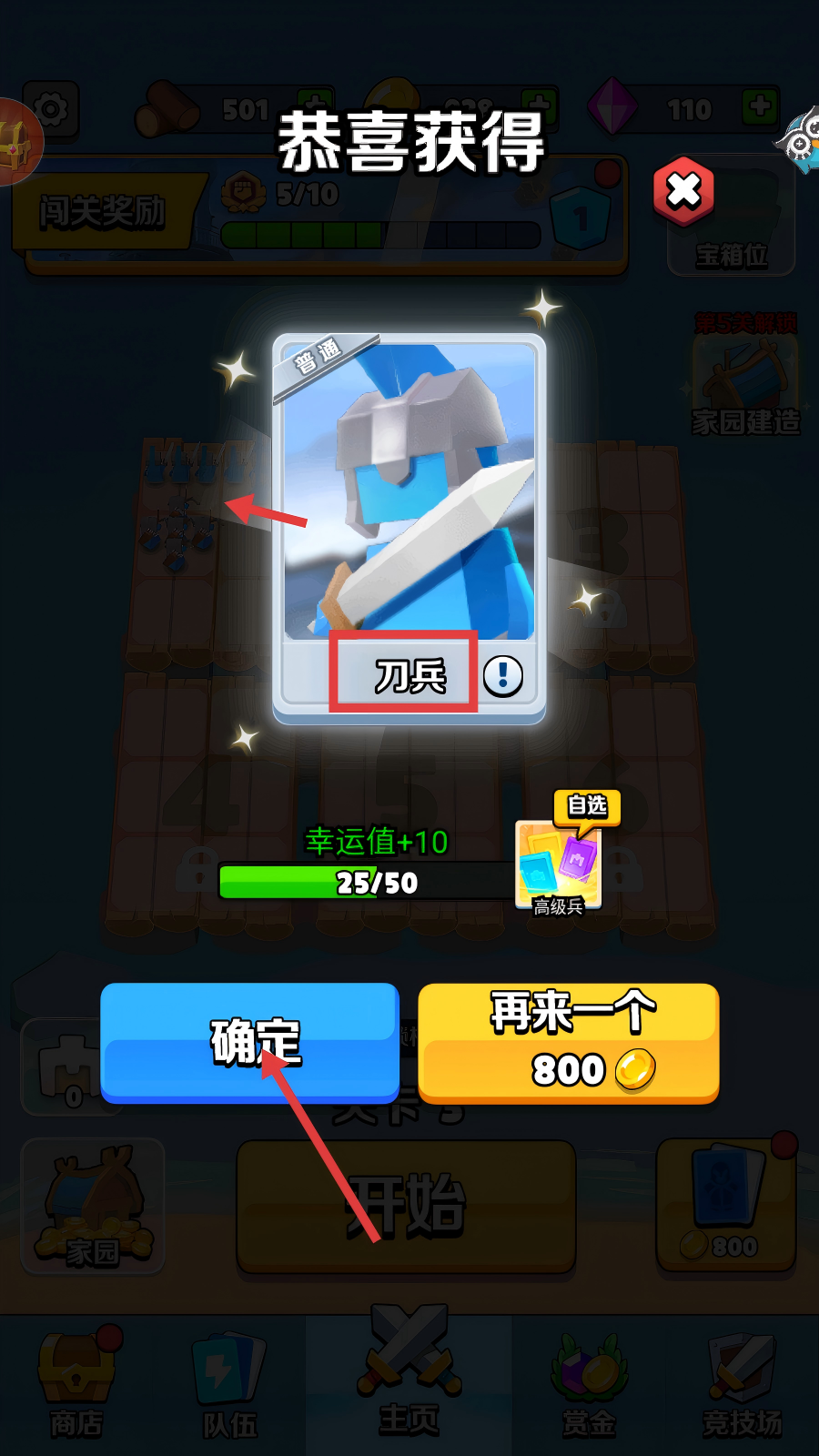
Task: Open the 自选 高级兵 reward card pack
Action: click(559, 864)
